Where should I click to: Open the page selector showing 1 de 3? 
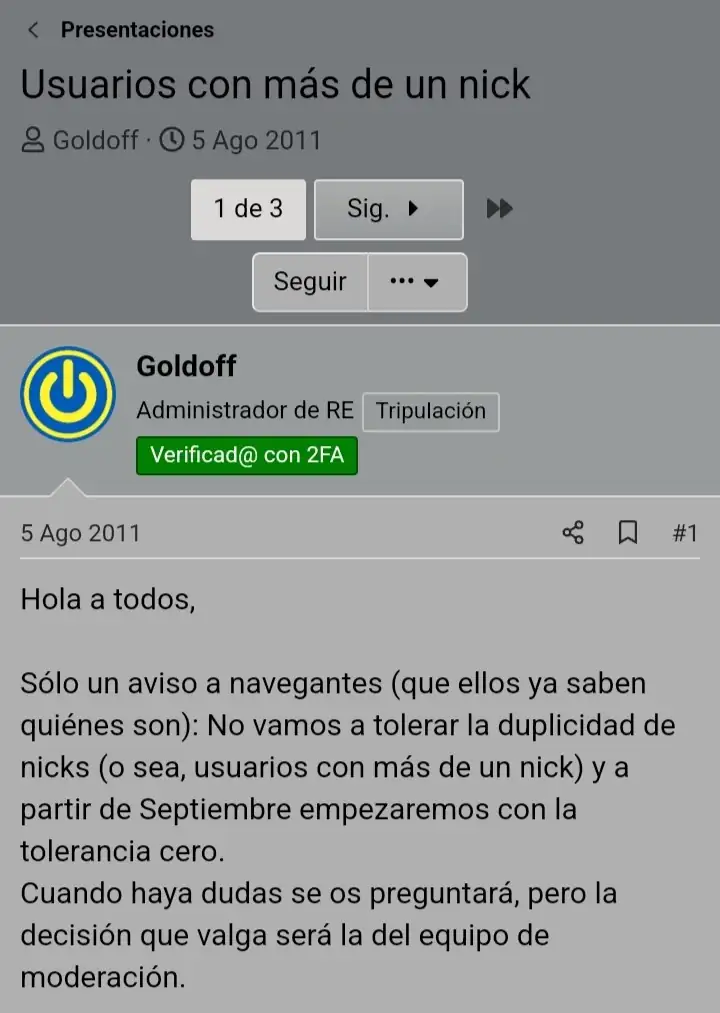click(x=248, y=209)
